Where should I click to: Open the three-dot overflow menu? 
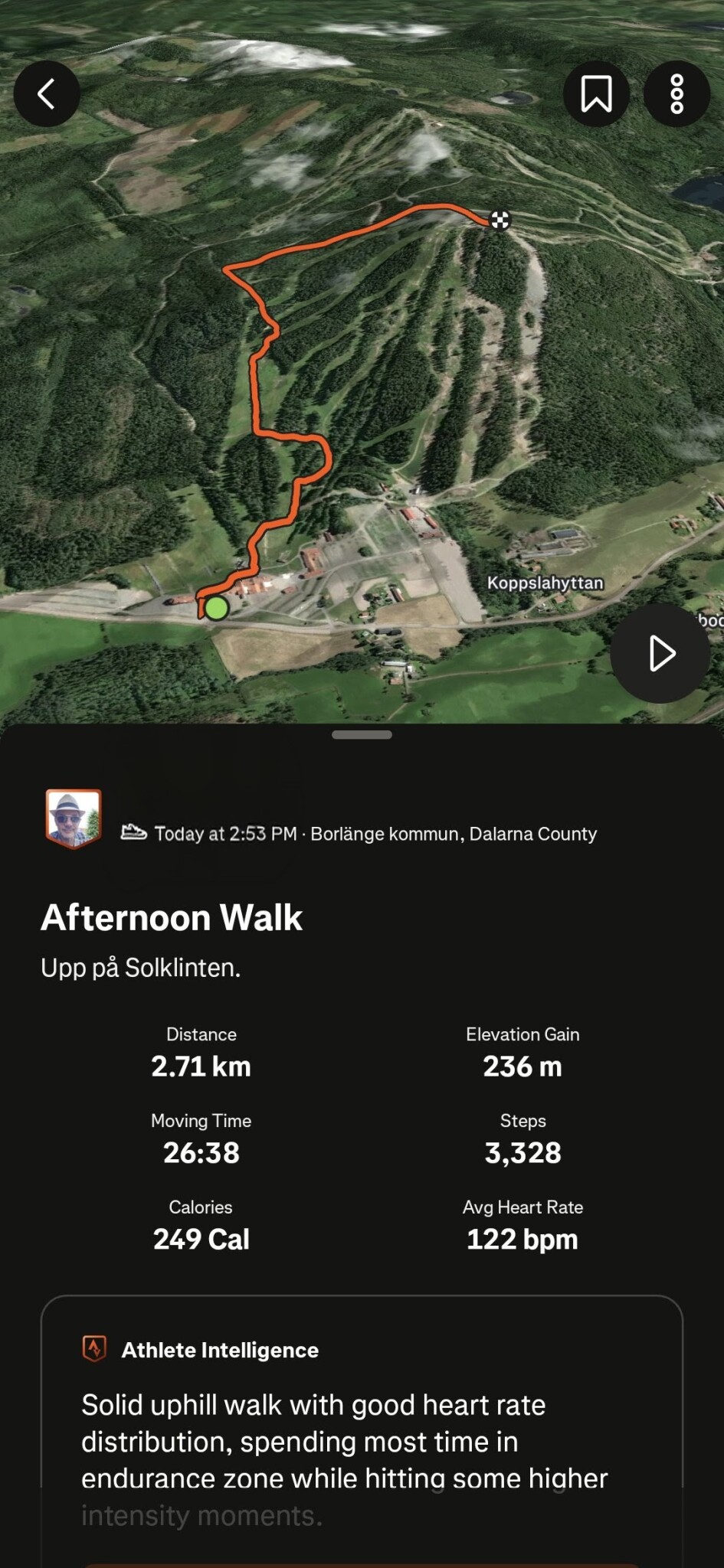[676, 94]
